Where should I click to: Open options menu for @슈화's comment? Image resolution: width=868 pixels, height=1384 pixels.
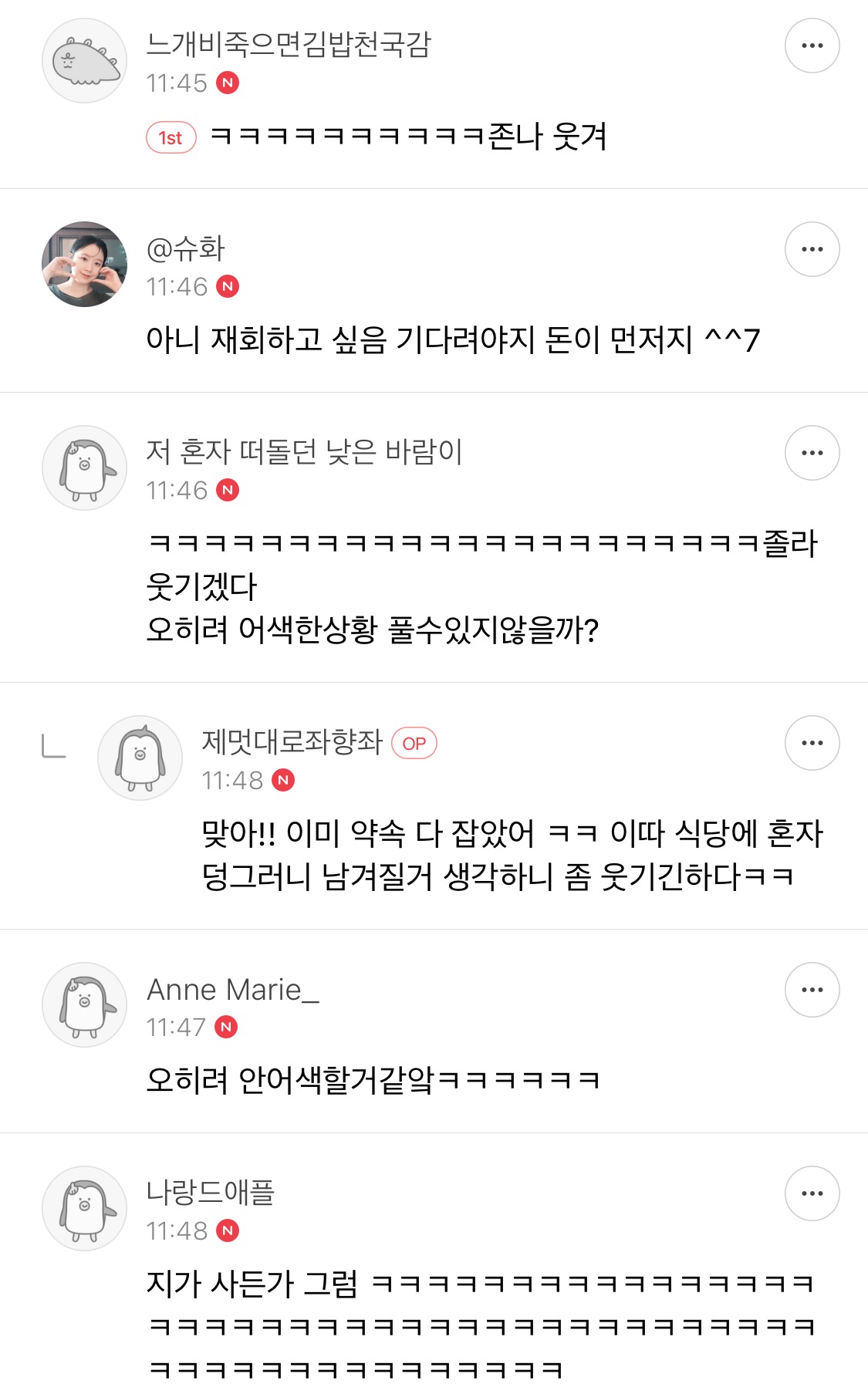click(x=812, y=248)
